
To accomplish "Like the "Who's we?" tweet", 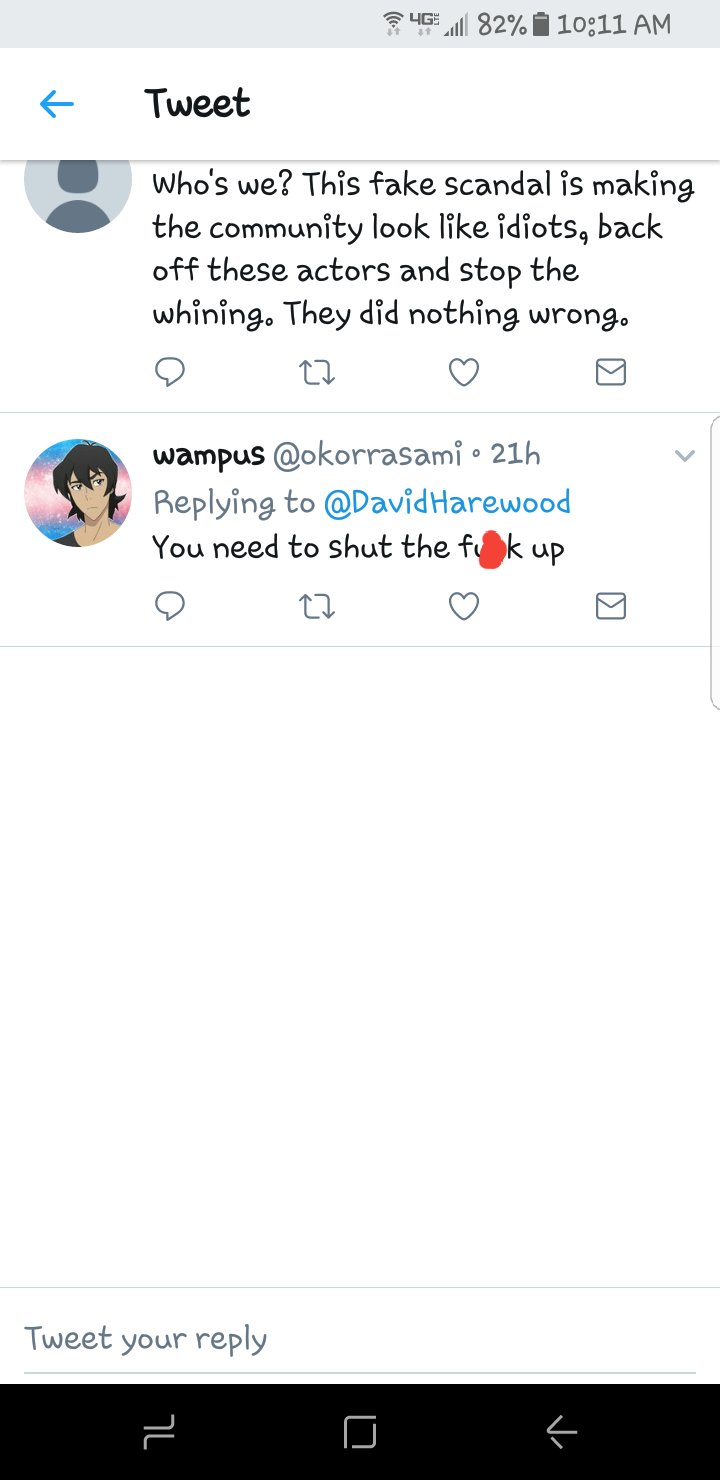I will (463, 372).
